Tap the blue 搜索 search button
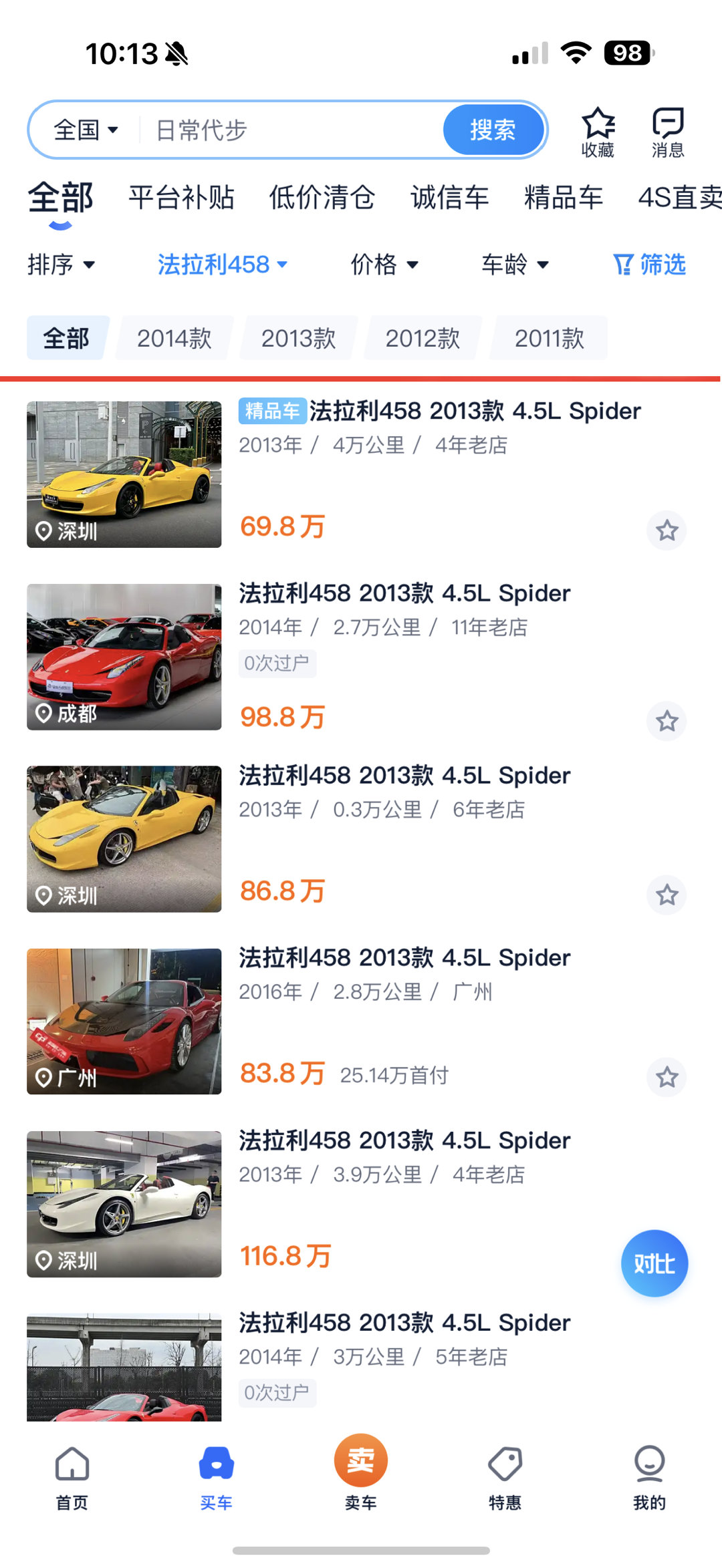 [493, 130]
